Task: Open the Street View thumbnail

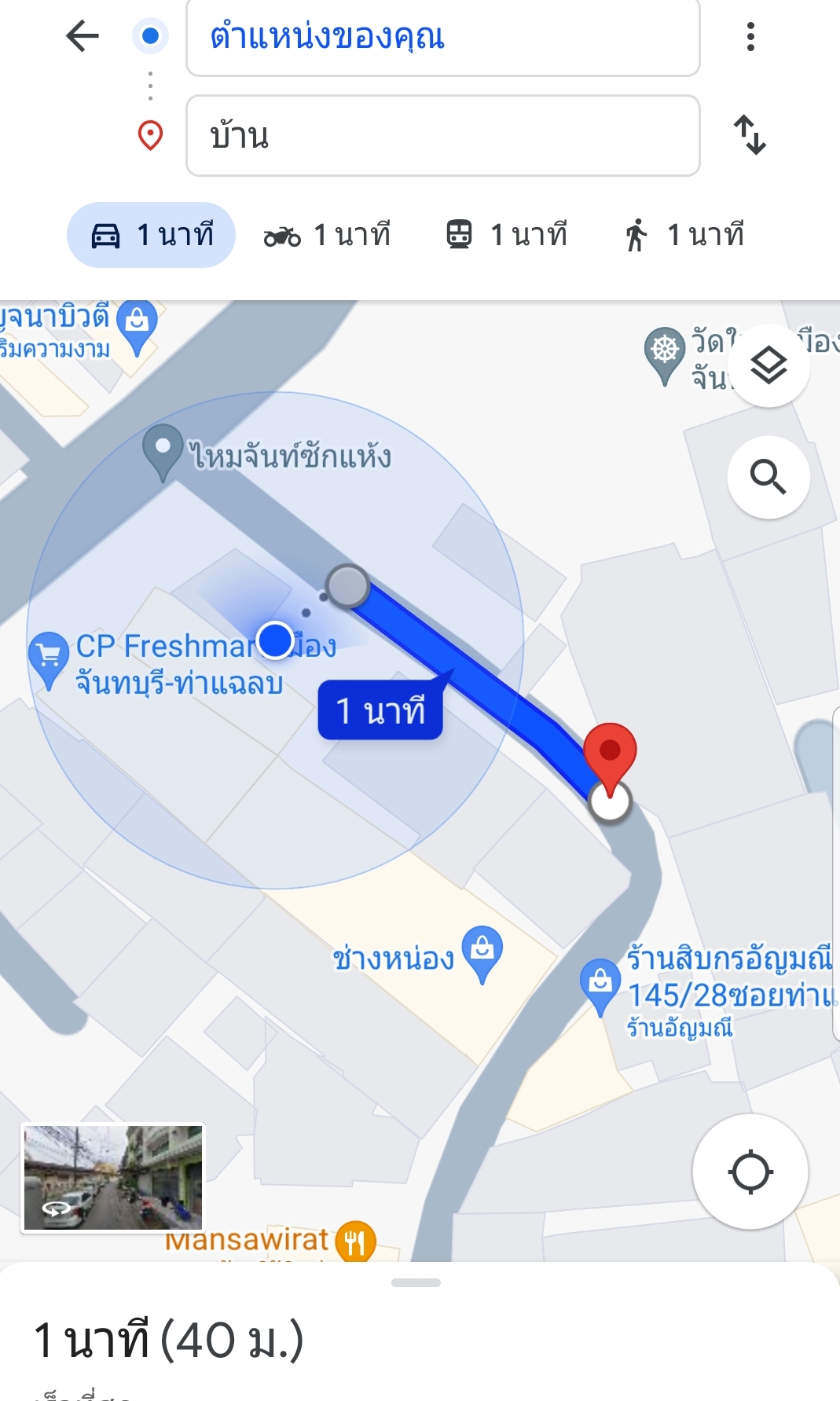Action: coord(113,1178)
